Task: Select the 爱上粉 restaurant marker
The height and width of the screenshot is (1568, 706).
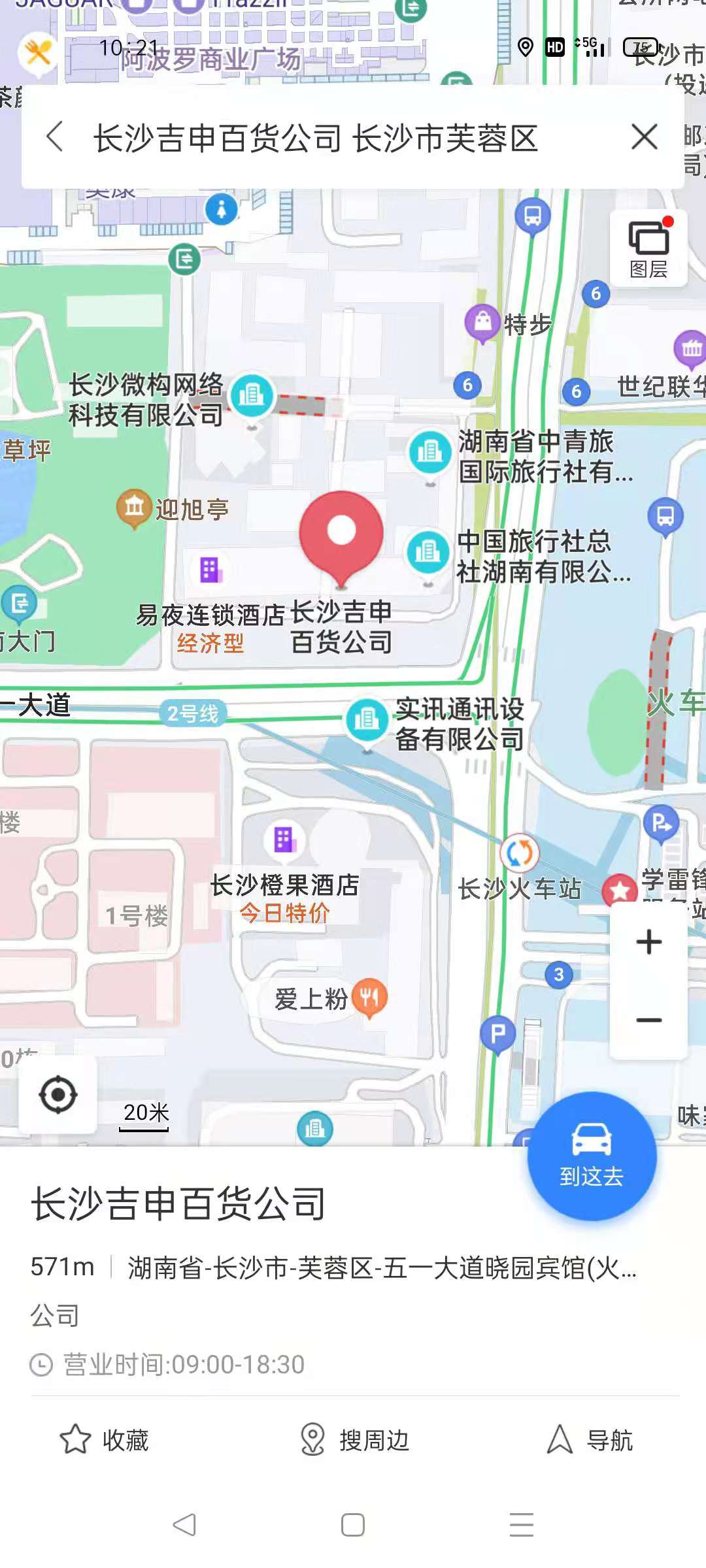Action: coord(369,998)
